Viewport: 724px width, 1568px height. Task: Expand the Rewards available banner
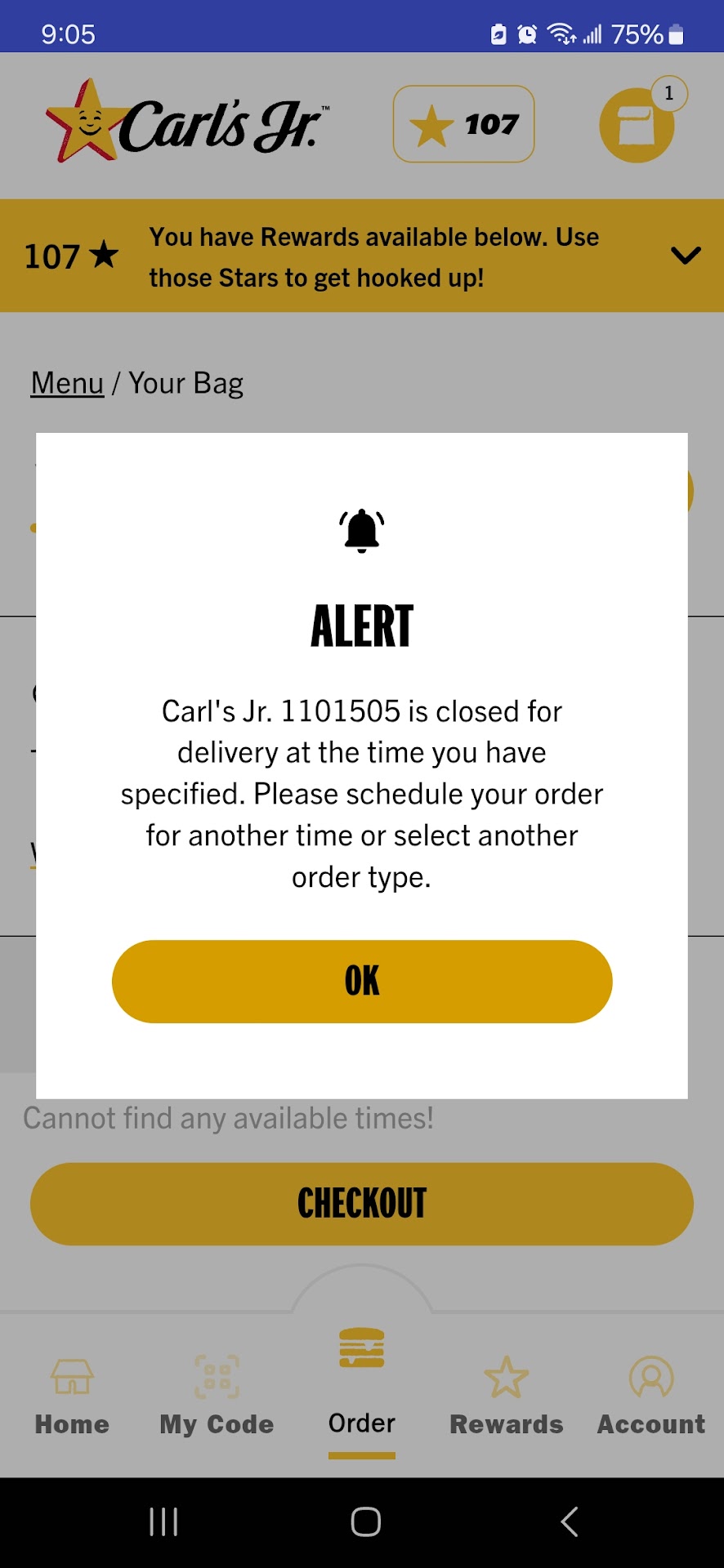(x=685, y=256)
